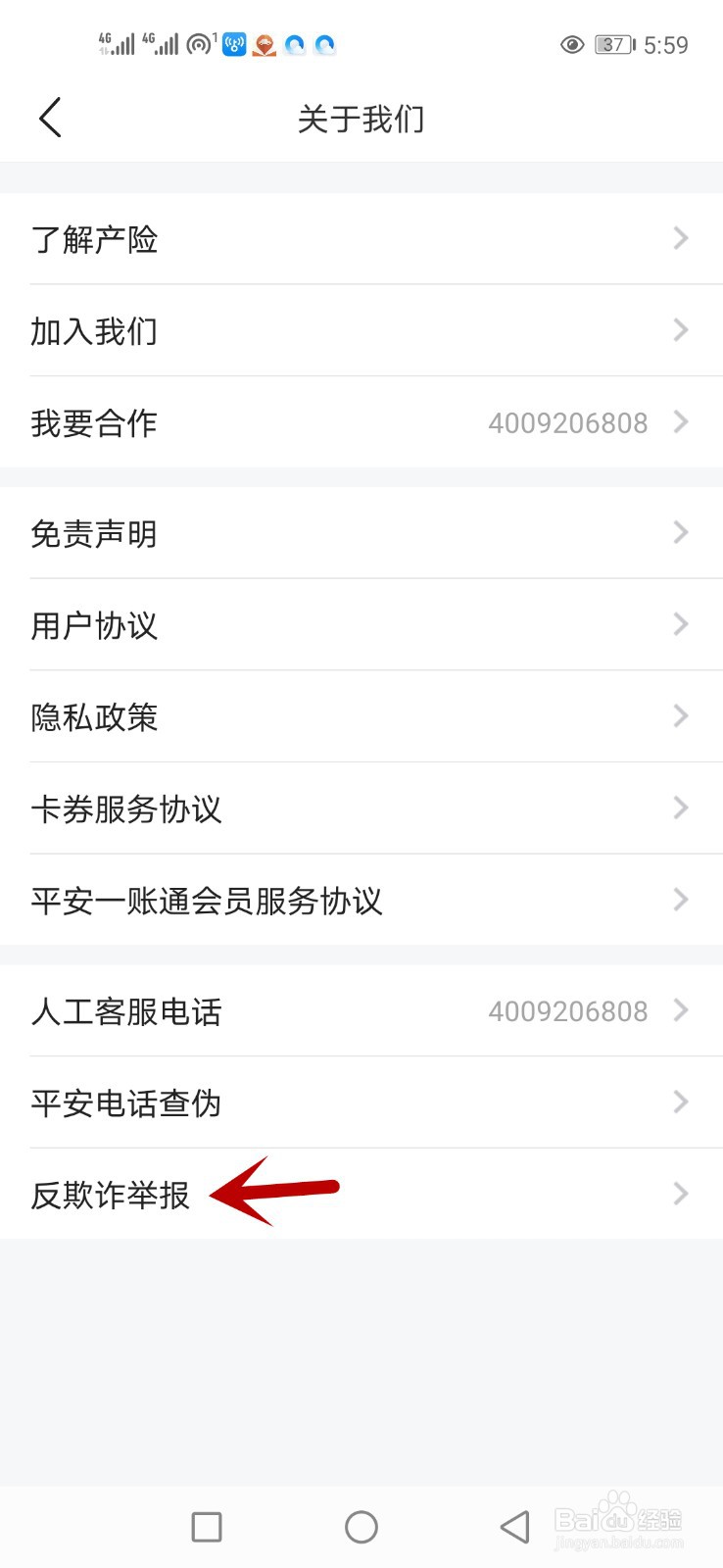Screen dimensions: 723x1568
Task: Expand the chevron beside 免责声明
Action: 681,532
